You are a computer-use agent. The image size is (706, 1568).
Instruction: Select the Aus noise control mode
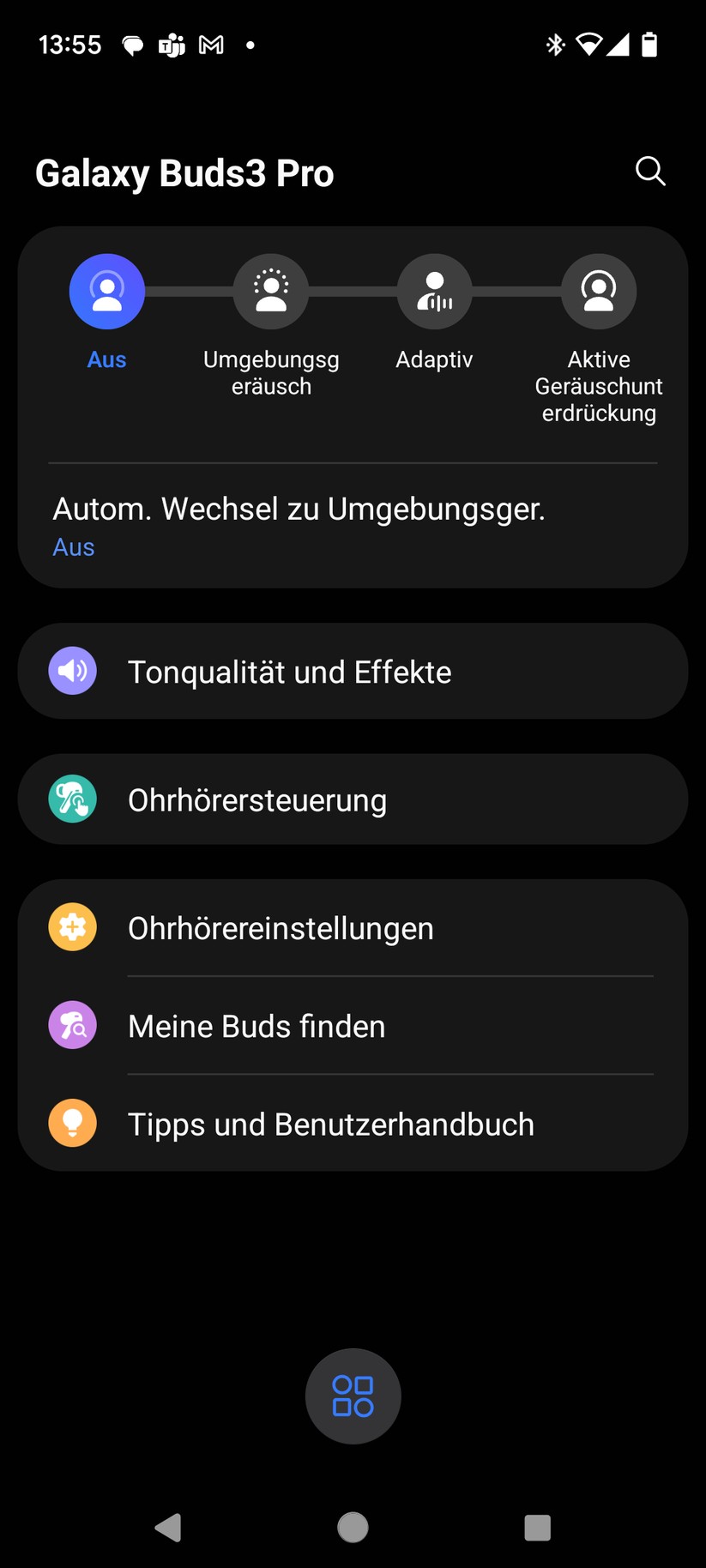[x=107, y=292]
